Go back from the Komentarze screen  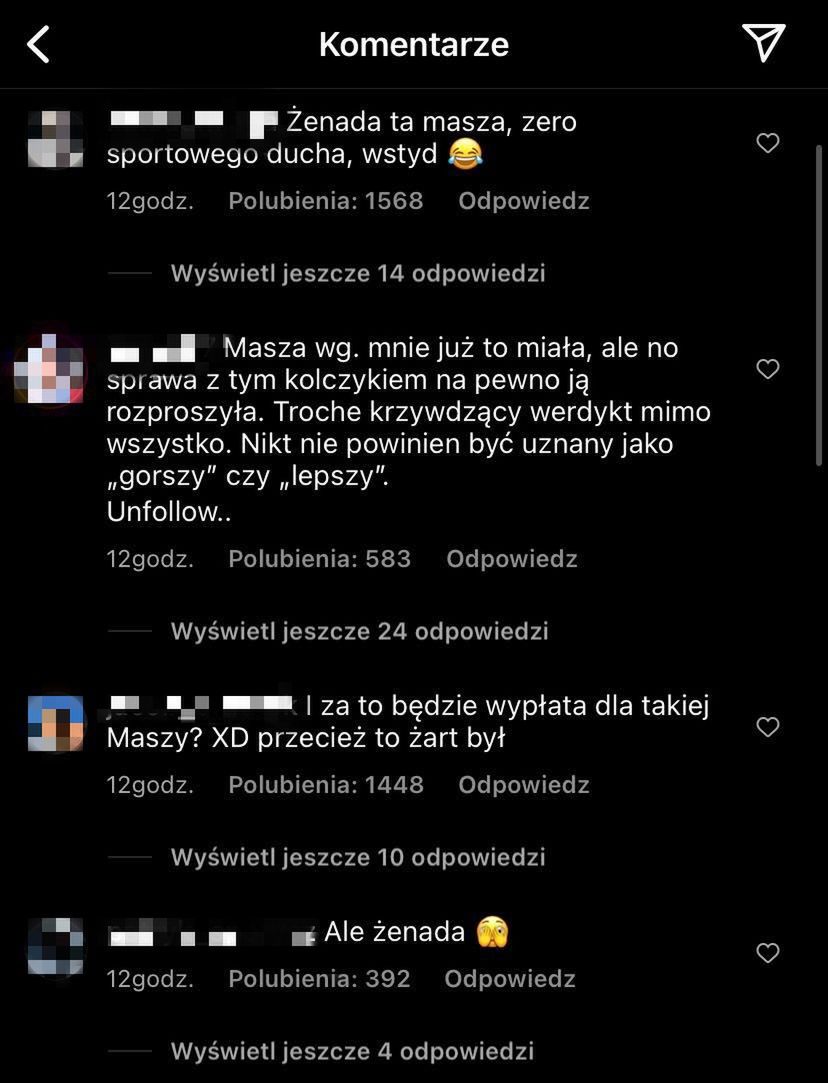click(x=38, y=45)
